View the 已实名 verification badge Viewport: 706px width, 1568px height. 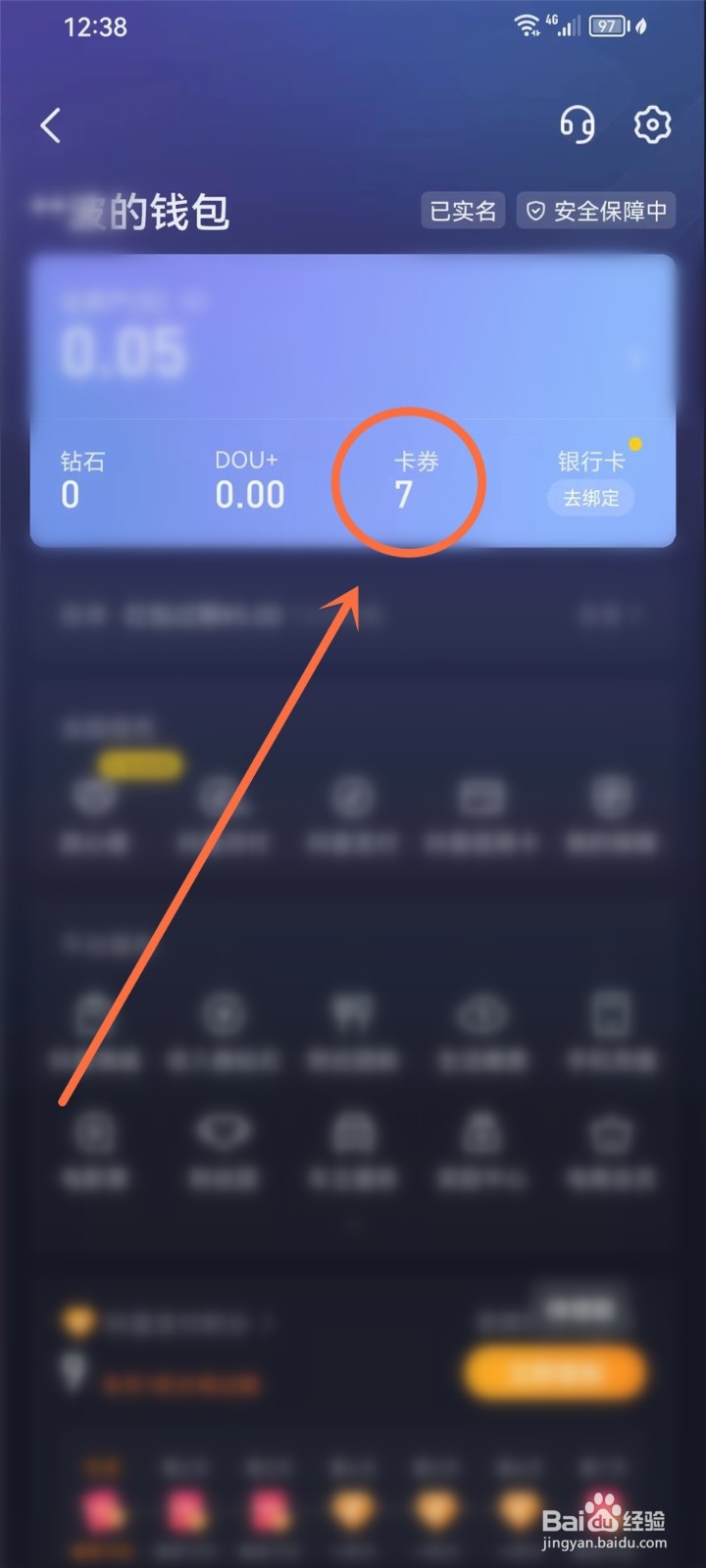(x=462, y=210)
